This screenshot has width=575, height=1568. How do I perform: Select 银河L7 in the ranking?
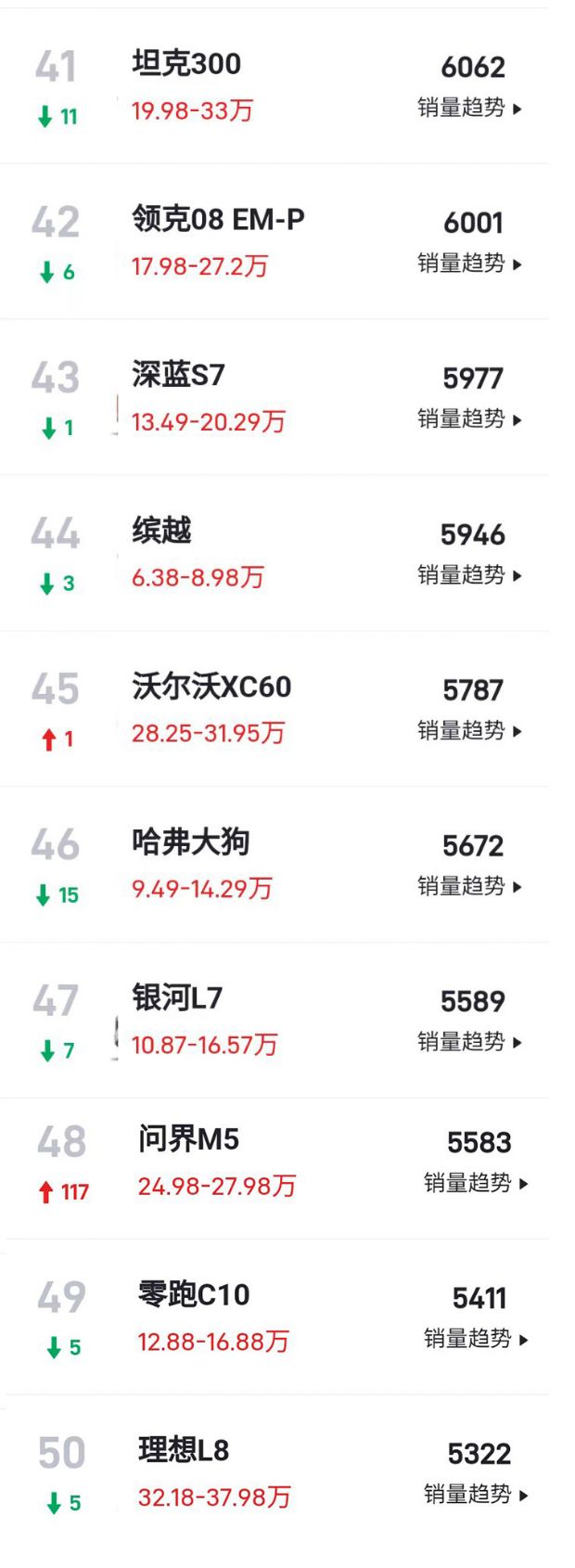(177, 999)
